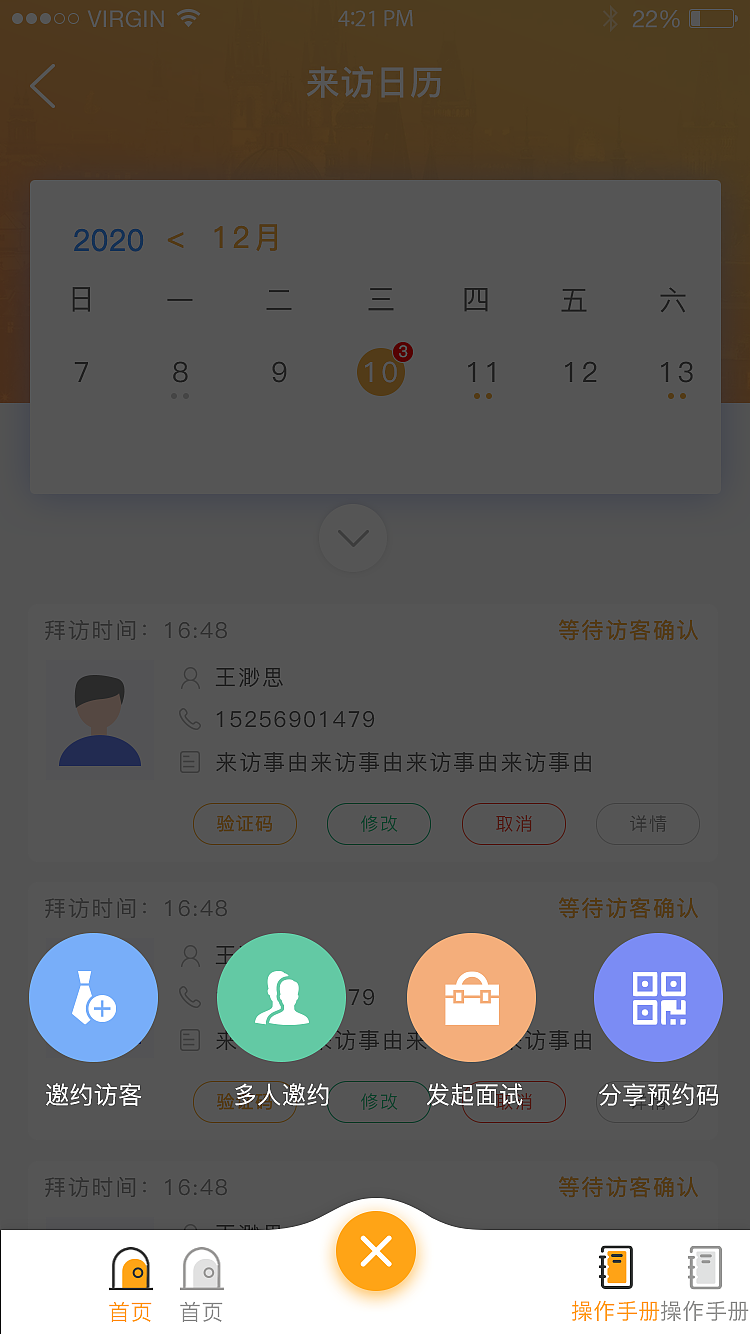
Task: Tap the back arrow in the title bar
Action: 42,86
